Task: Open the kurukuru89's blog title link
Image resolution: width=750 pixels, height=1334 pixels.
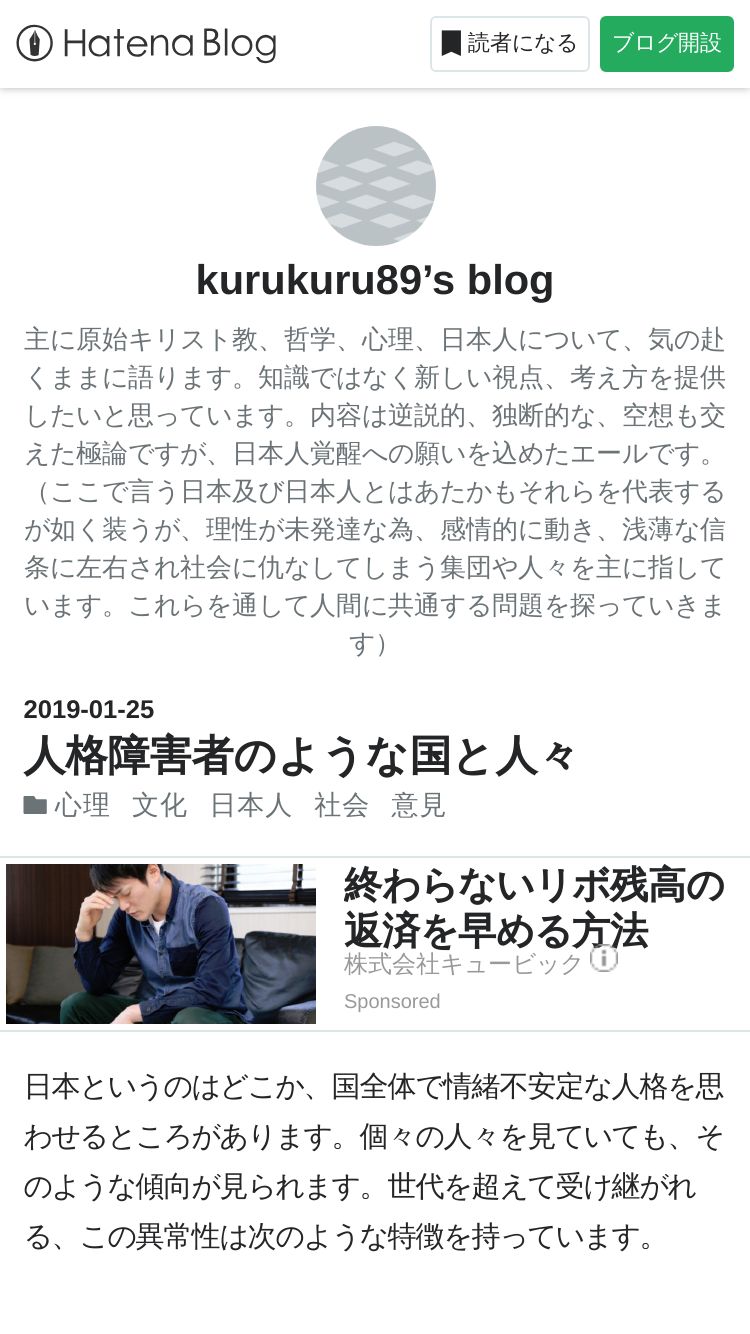Action: (x=375, y=280)
